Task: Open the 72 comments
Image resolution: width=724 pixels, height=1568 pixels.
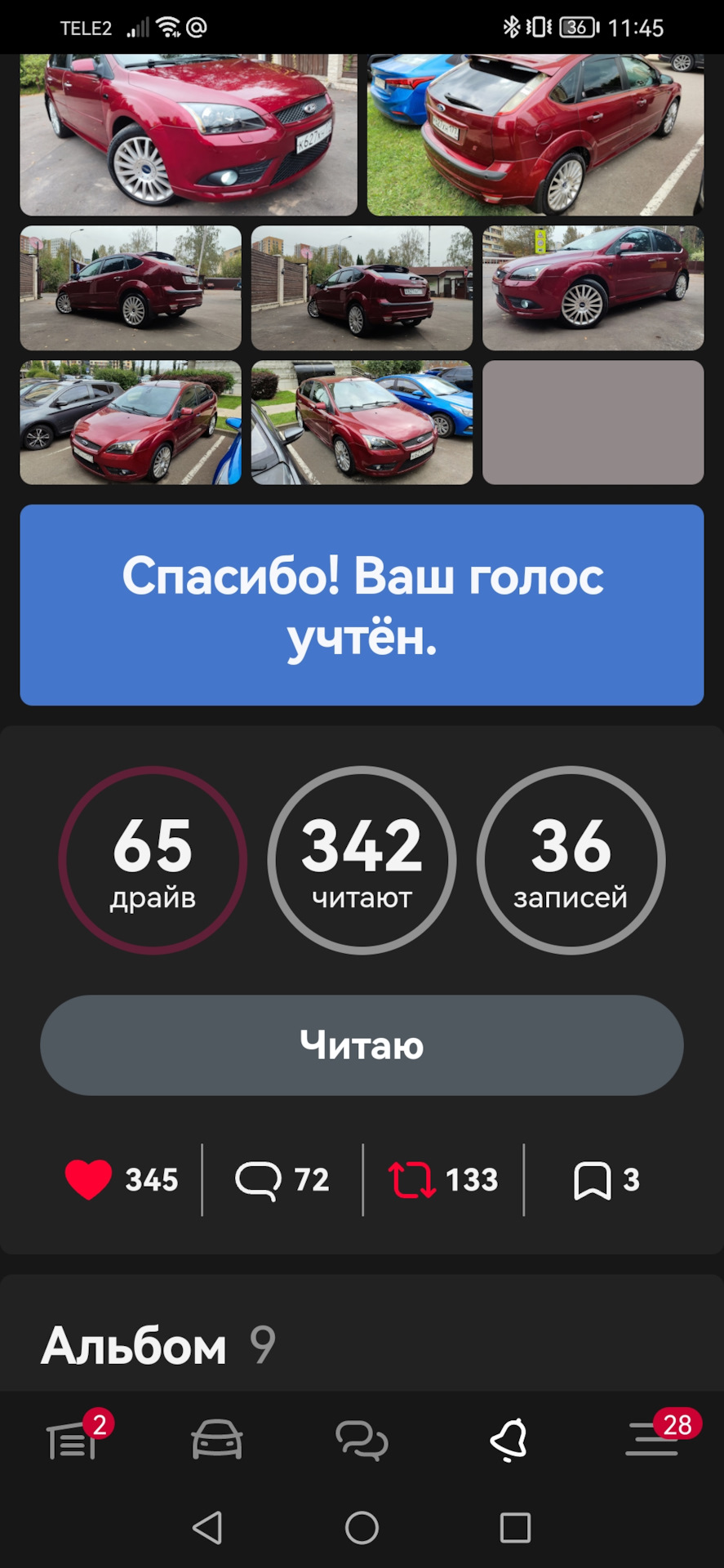Action: [x=282, y=1179]
